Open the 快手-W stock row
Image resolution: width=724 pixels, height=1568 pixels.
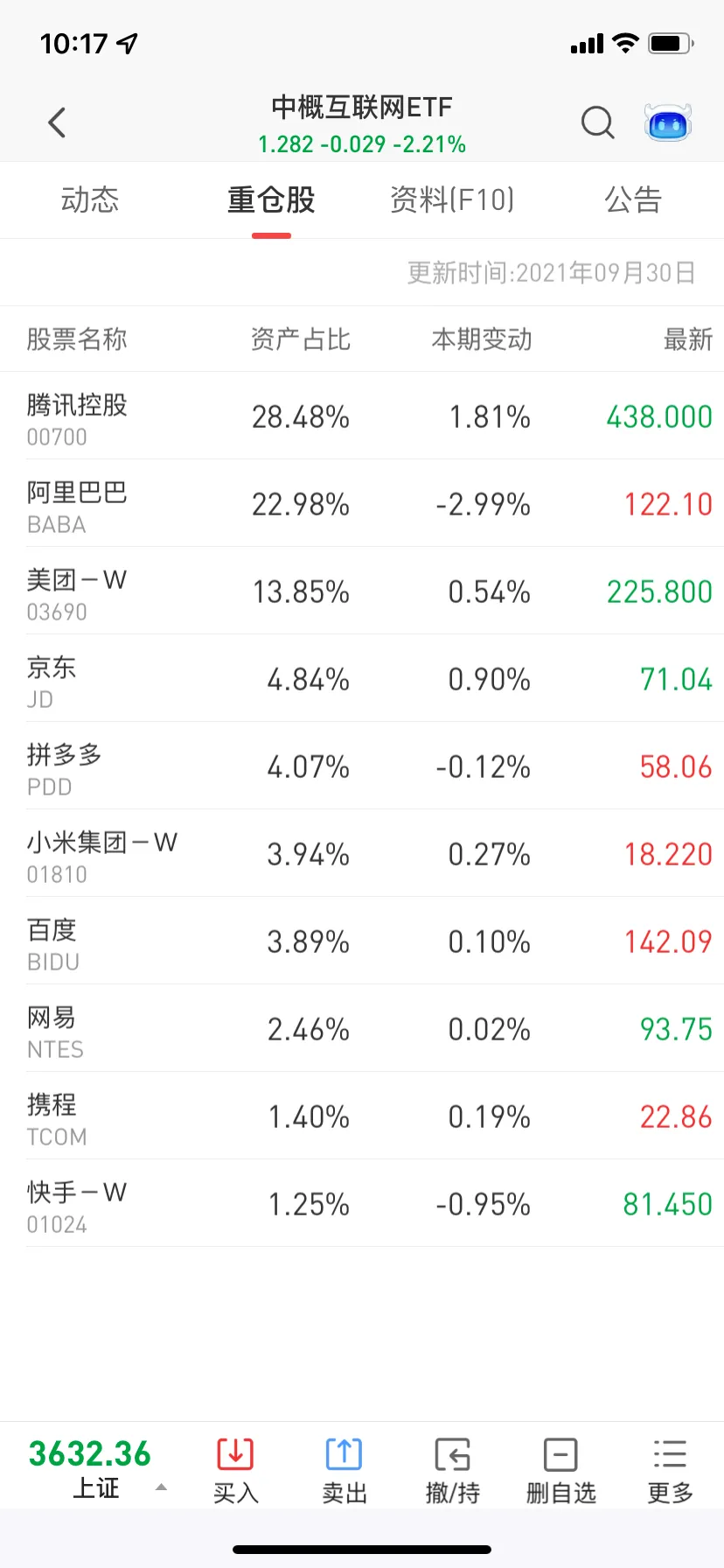click(362, 1203)
